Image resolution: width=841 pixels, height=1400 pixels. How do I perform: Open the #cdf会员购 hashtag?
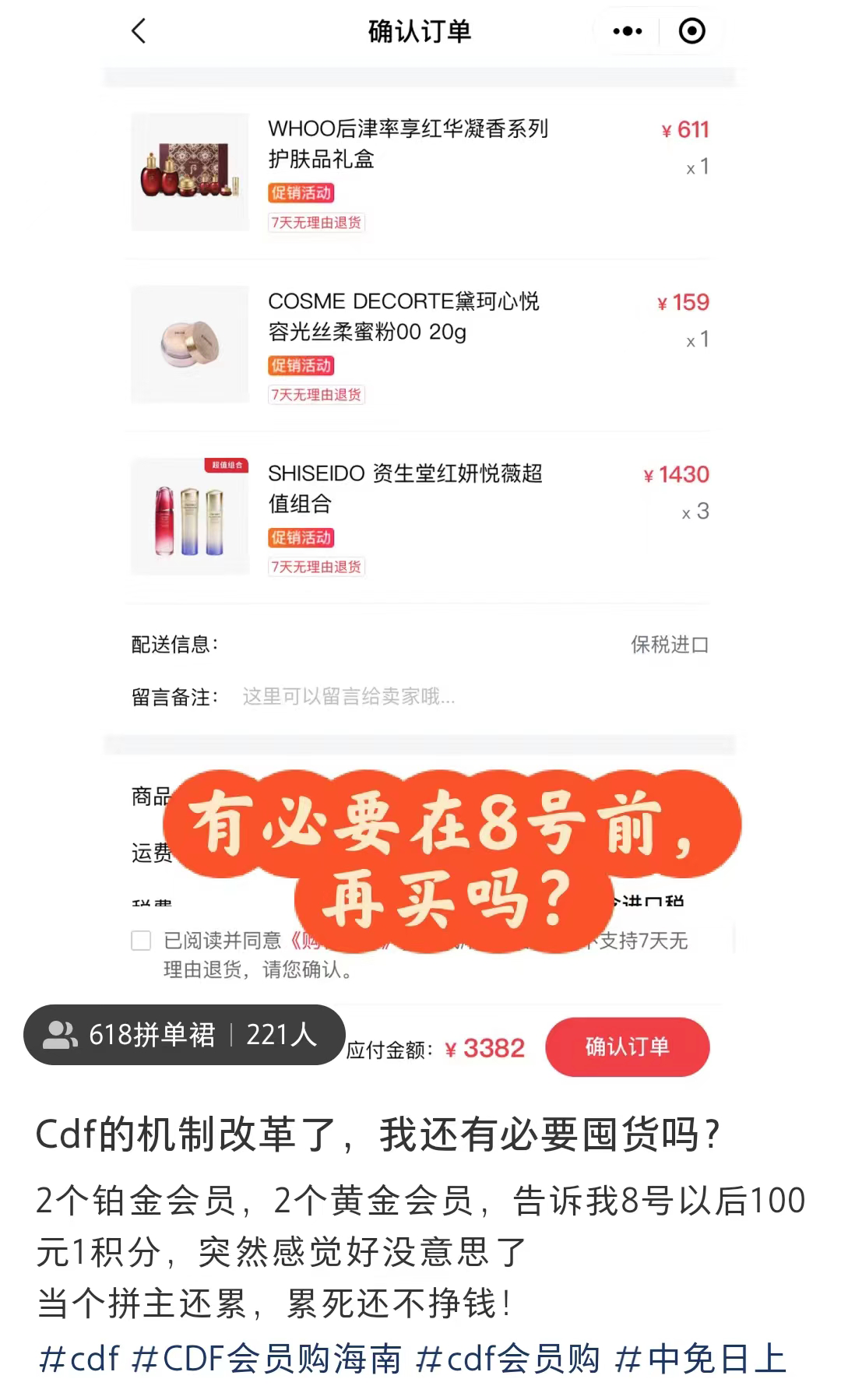[x=508, y=1359]
